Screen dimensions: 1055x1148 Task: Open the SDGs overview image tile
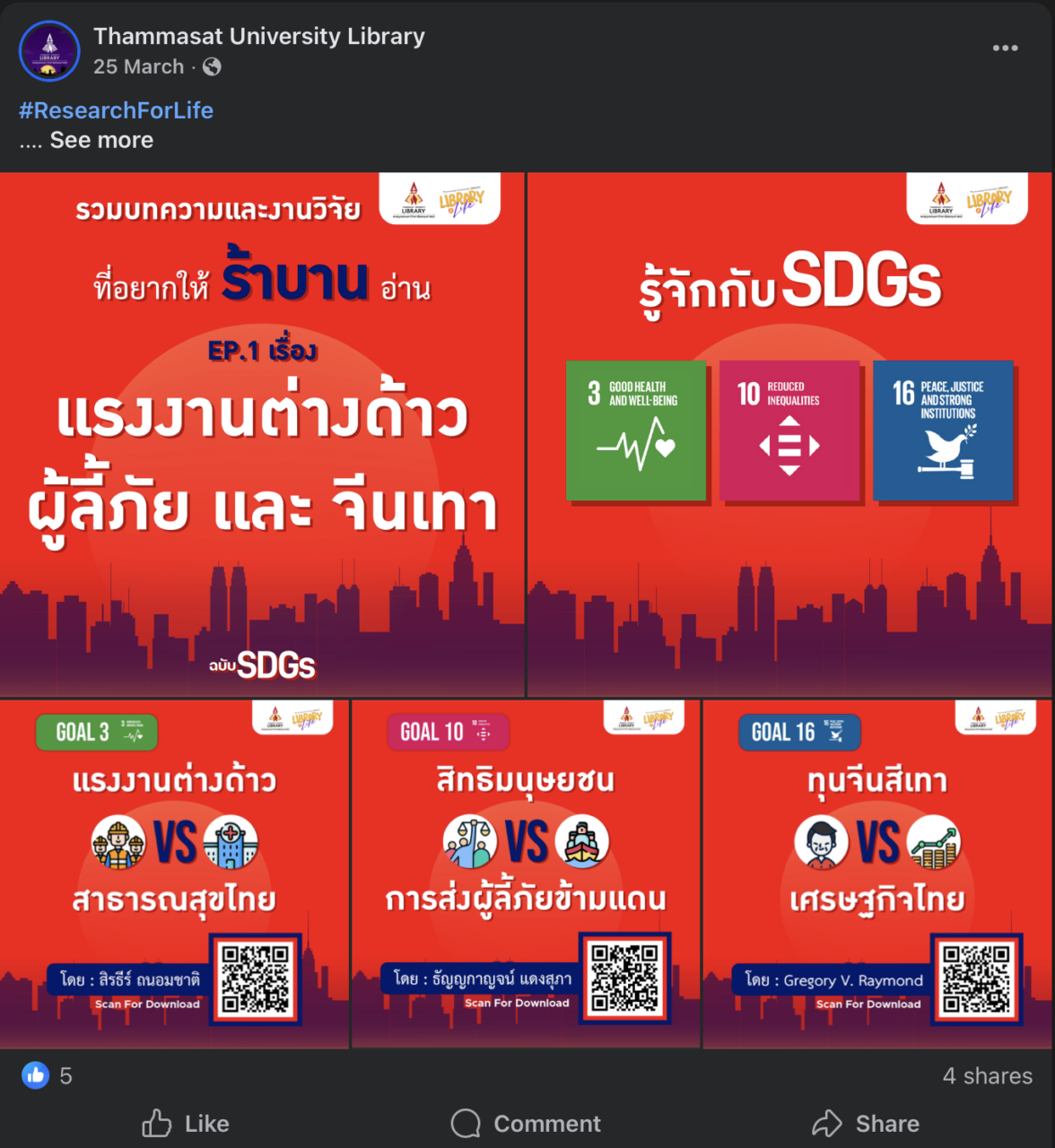tap(789, 434)
